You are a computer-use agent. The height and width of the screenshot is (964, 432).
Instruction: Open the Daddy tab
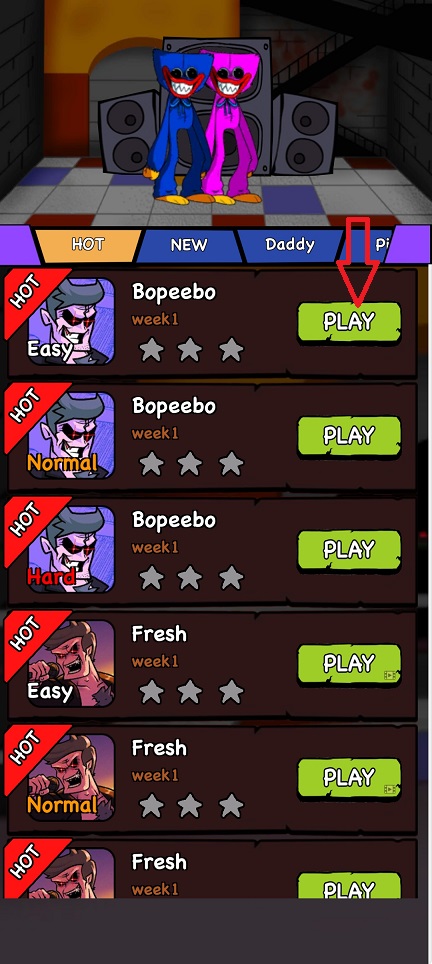(x=290, y=245)
